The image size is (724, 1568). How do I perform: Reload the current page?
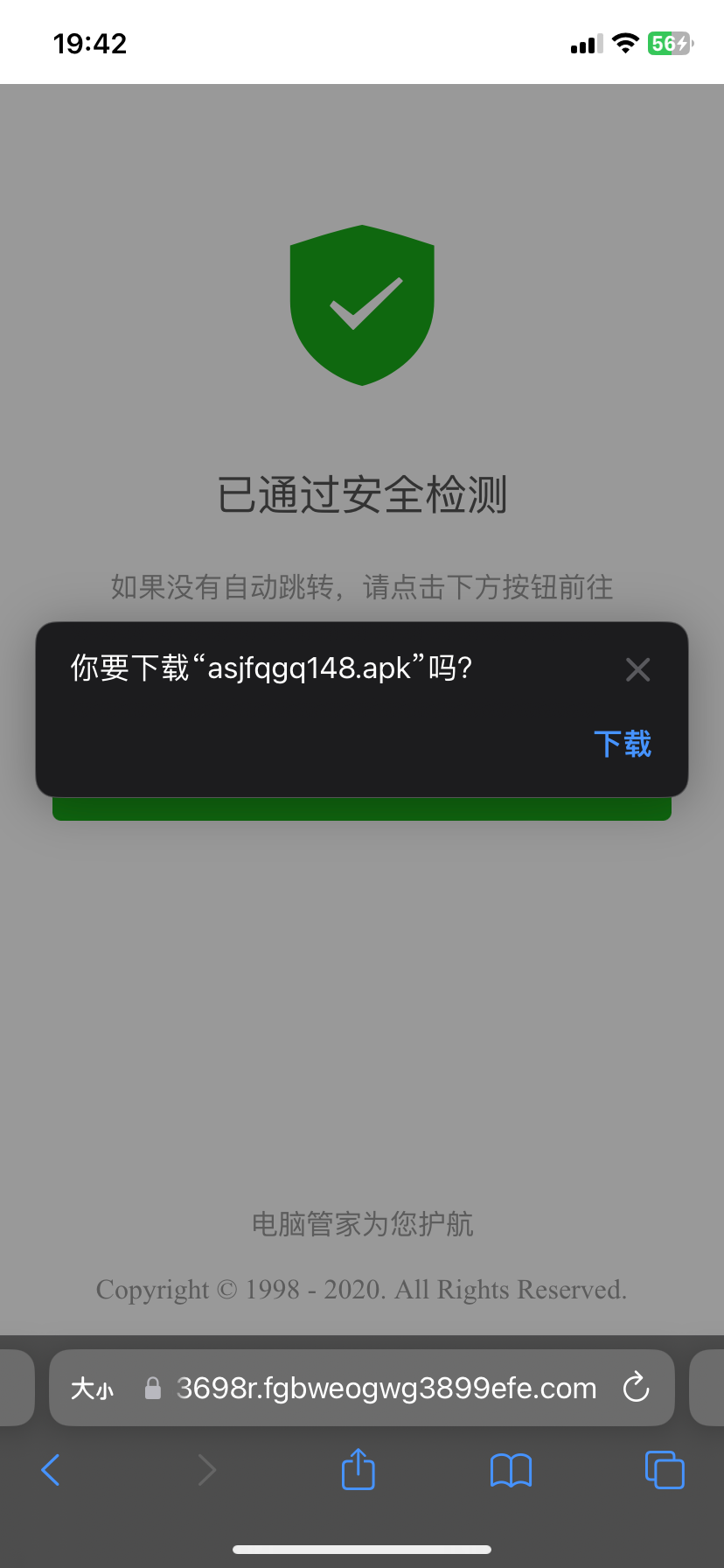point(636,1388)
